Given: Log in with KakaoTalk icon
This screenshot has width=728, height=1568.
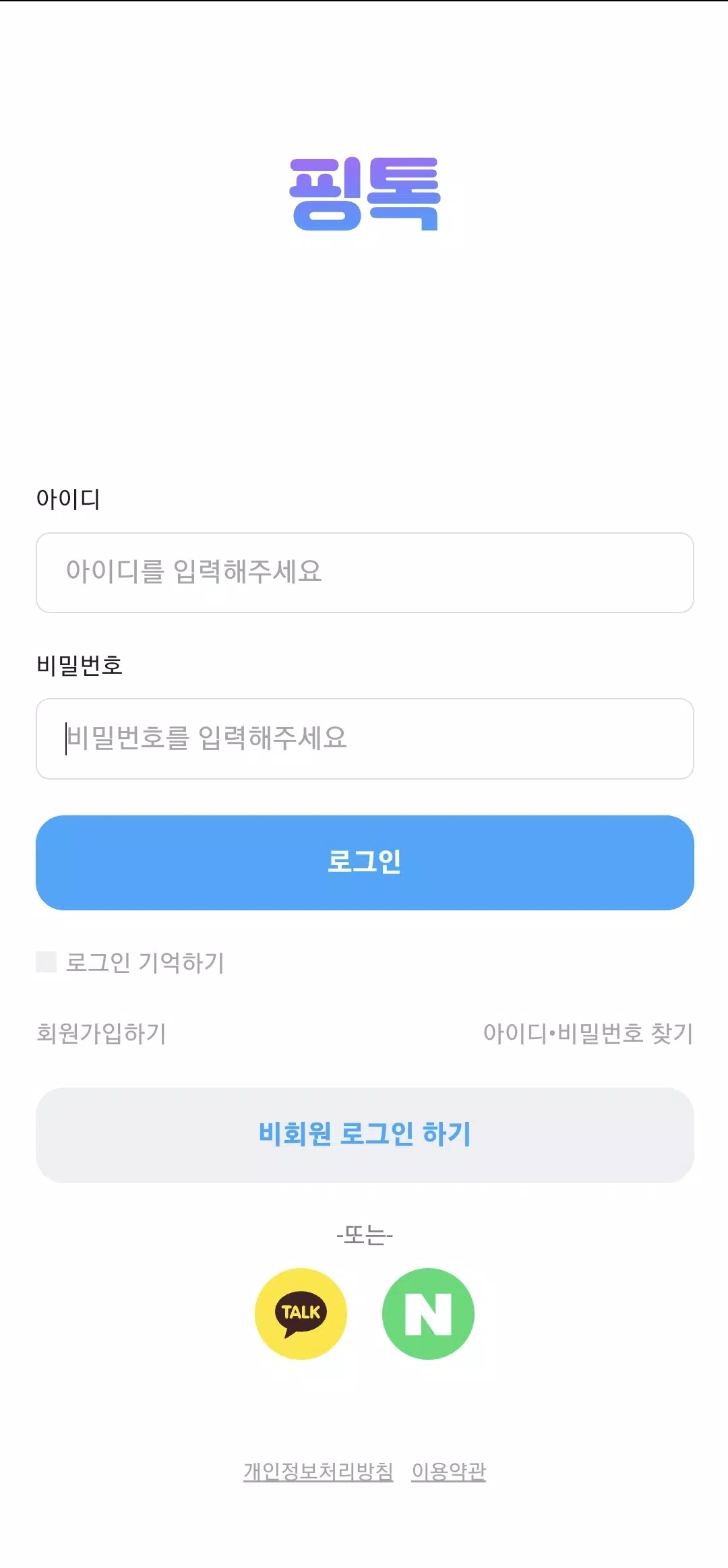Looking at the screenshot, I should point(301,1313).
